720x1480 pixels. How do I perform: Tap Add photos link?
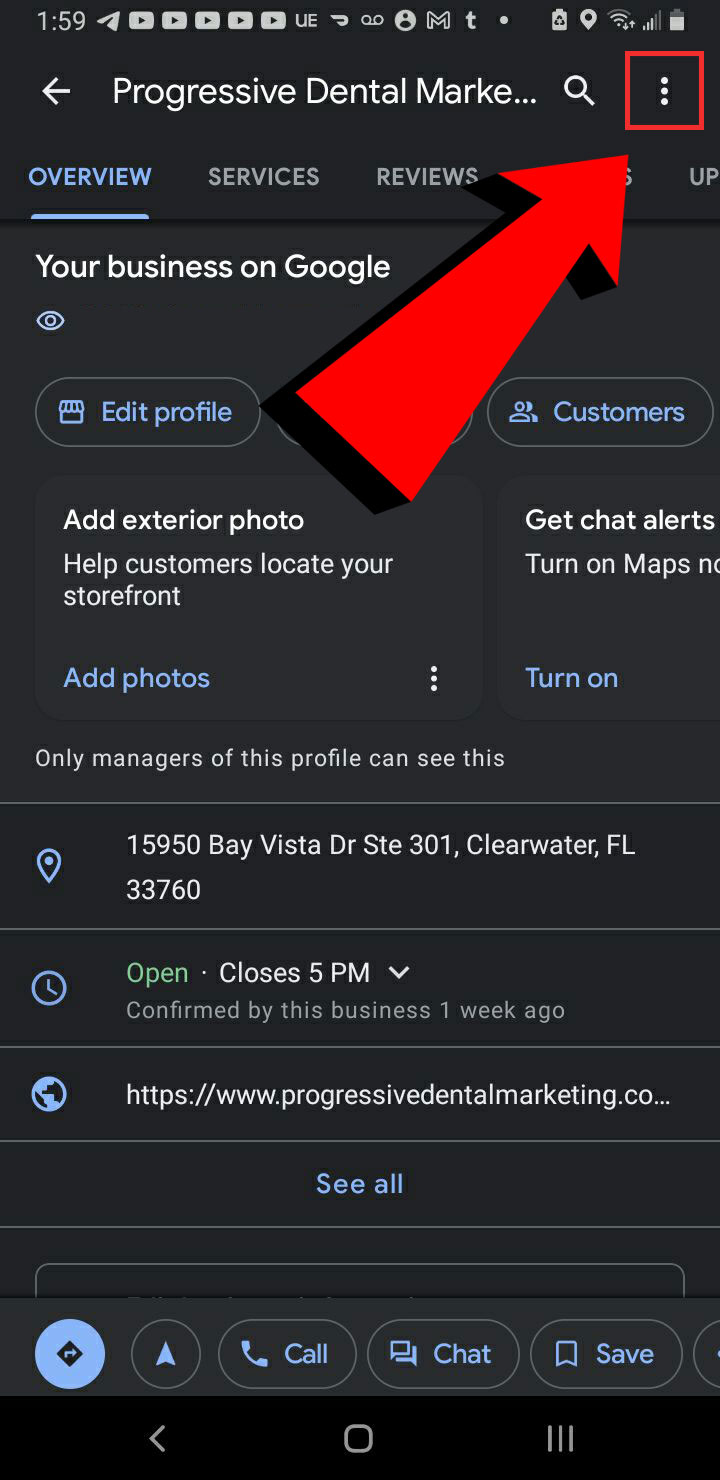[137, 678]
